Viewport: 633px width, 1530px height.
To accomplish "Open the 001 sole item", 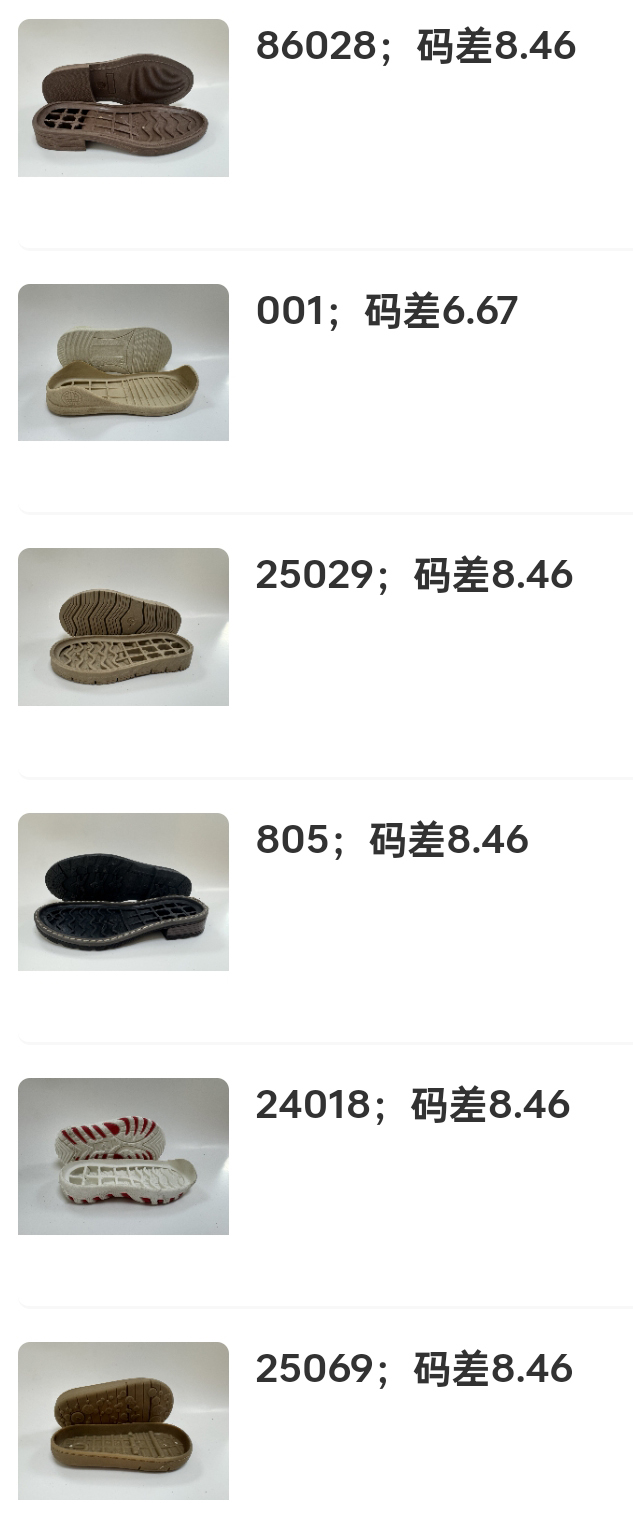I will [x=386, y=312].
